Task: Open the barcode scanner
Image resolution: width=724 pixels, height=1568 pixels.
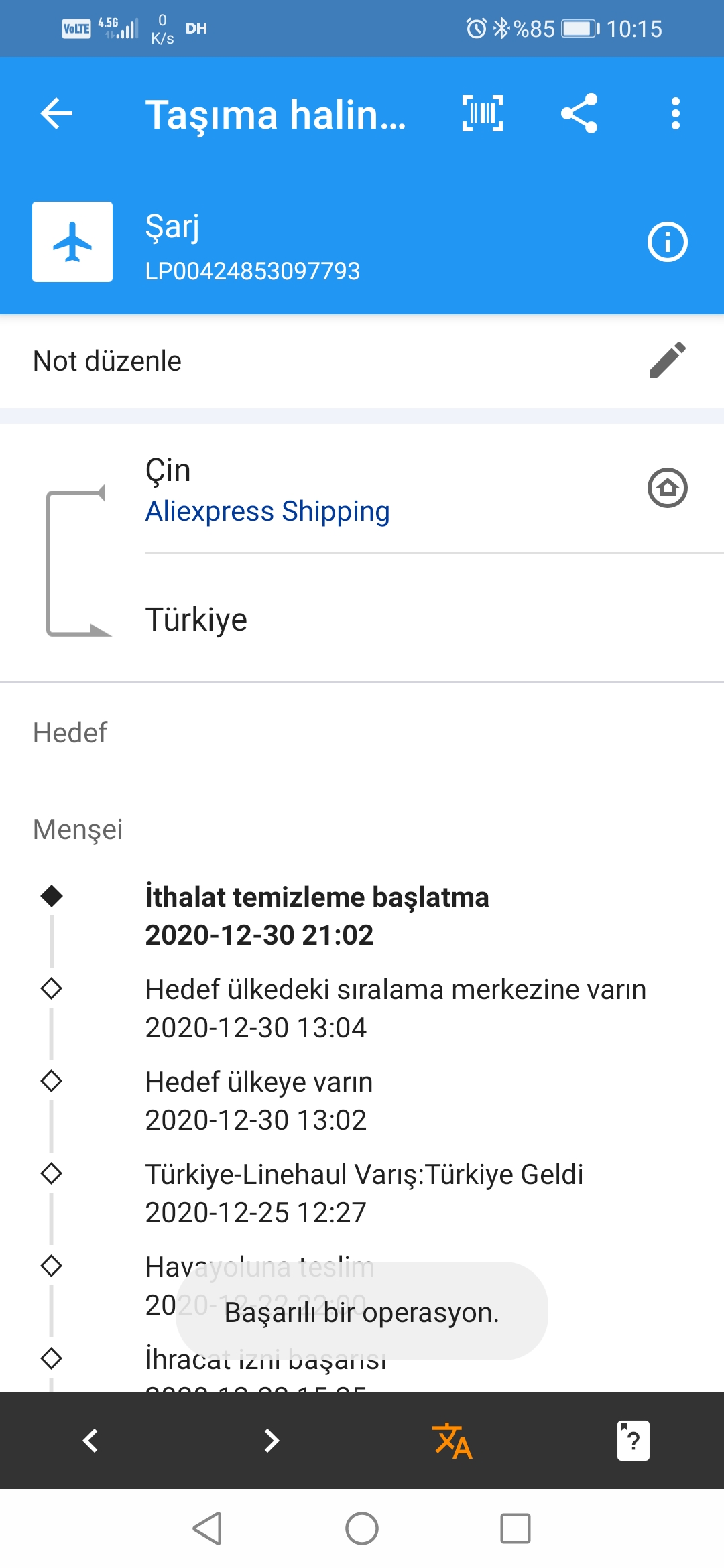Action: coord(483,113)
